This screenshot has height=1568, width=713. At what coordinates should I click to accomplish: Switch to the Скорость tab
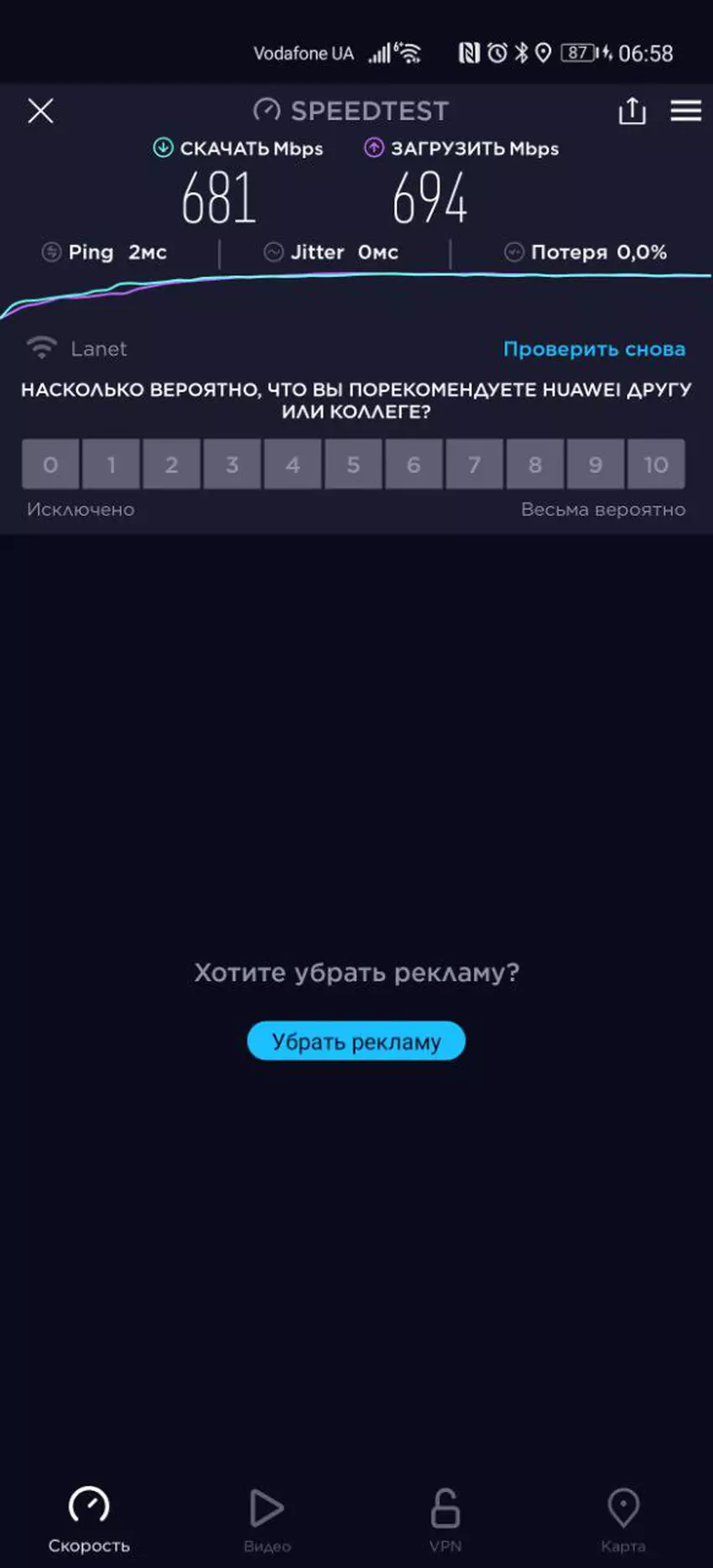pos(89,1519)
